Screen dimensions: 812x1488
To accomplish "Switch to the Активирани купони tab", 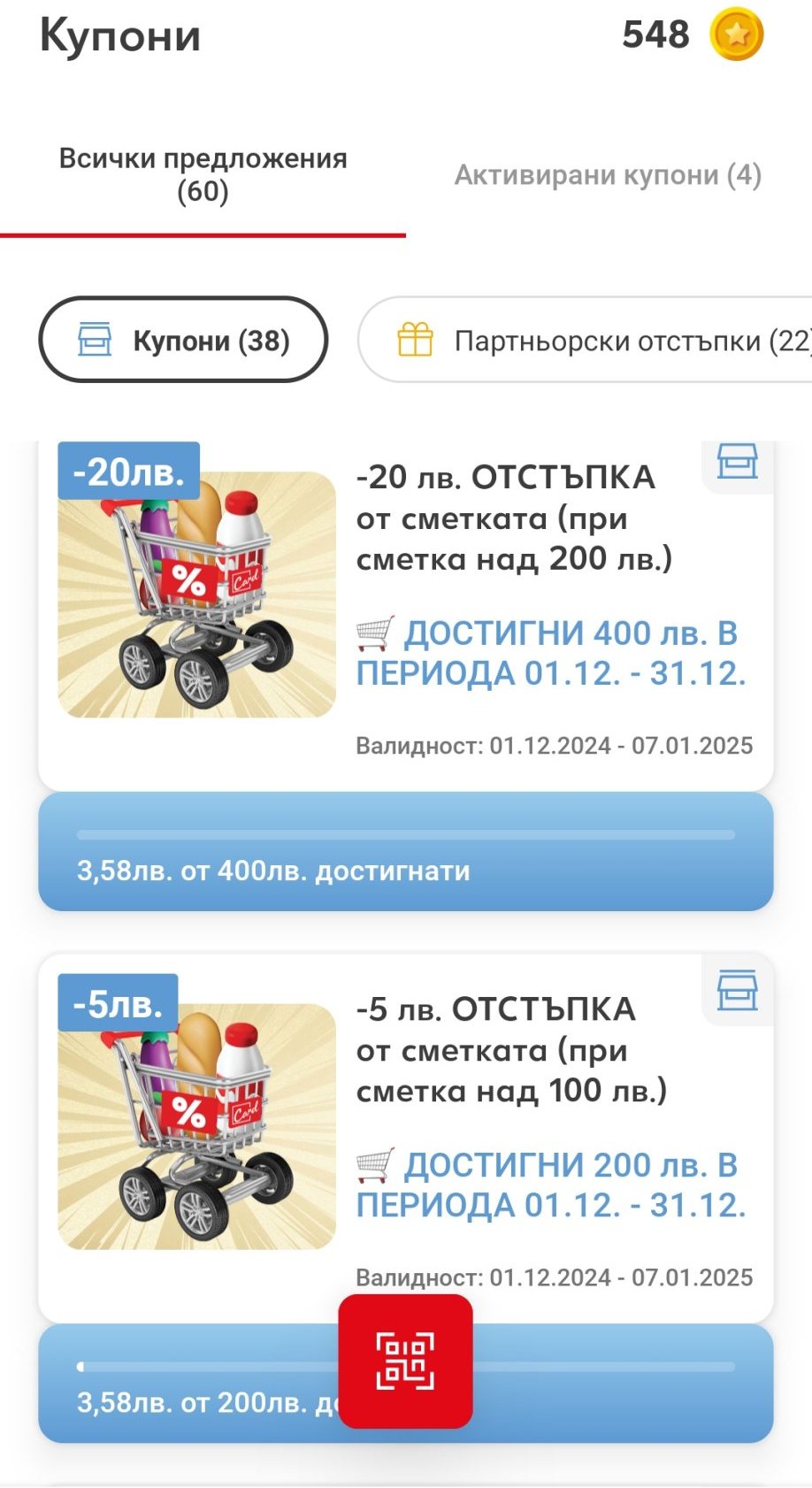I will 608,175.
